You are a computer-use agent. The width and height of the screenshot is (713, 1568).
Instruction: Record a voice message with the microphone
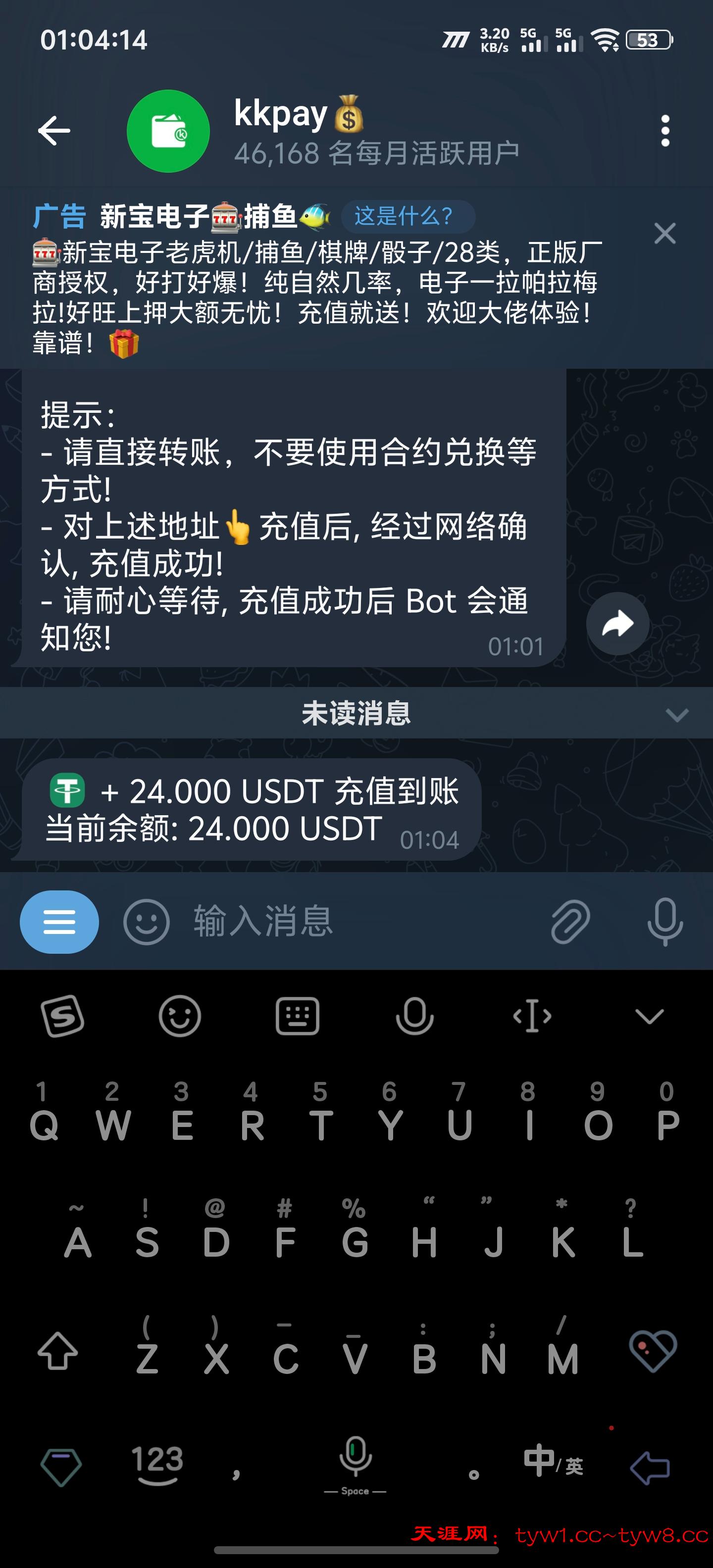pyautogui.click(x=665, y=922)
